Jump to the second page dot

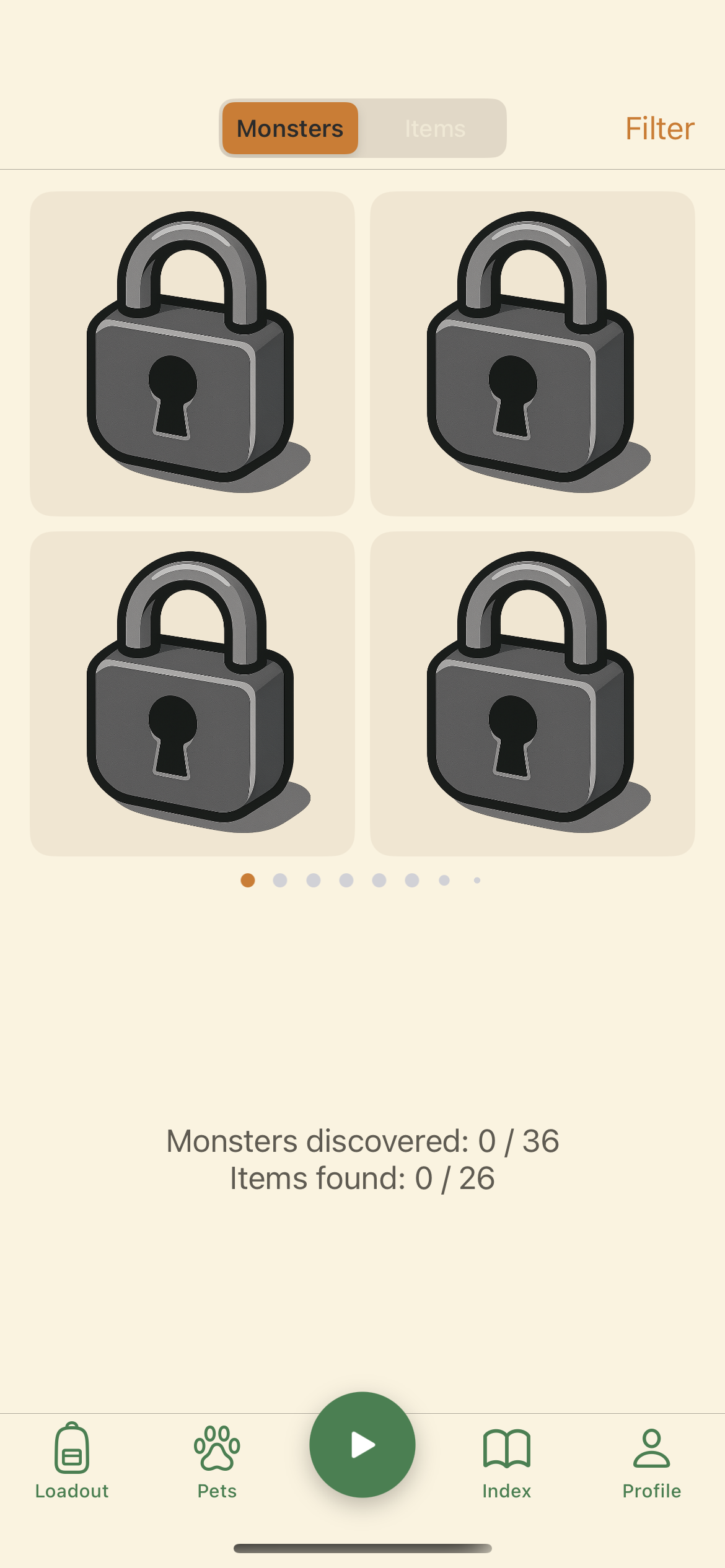point(279,880)
